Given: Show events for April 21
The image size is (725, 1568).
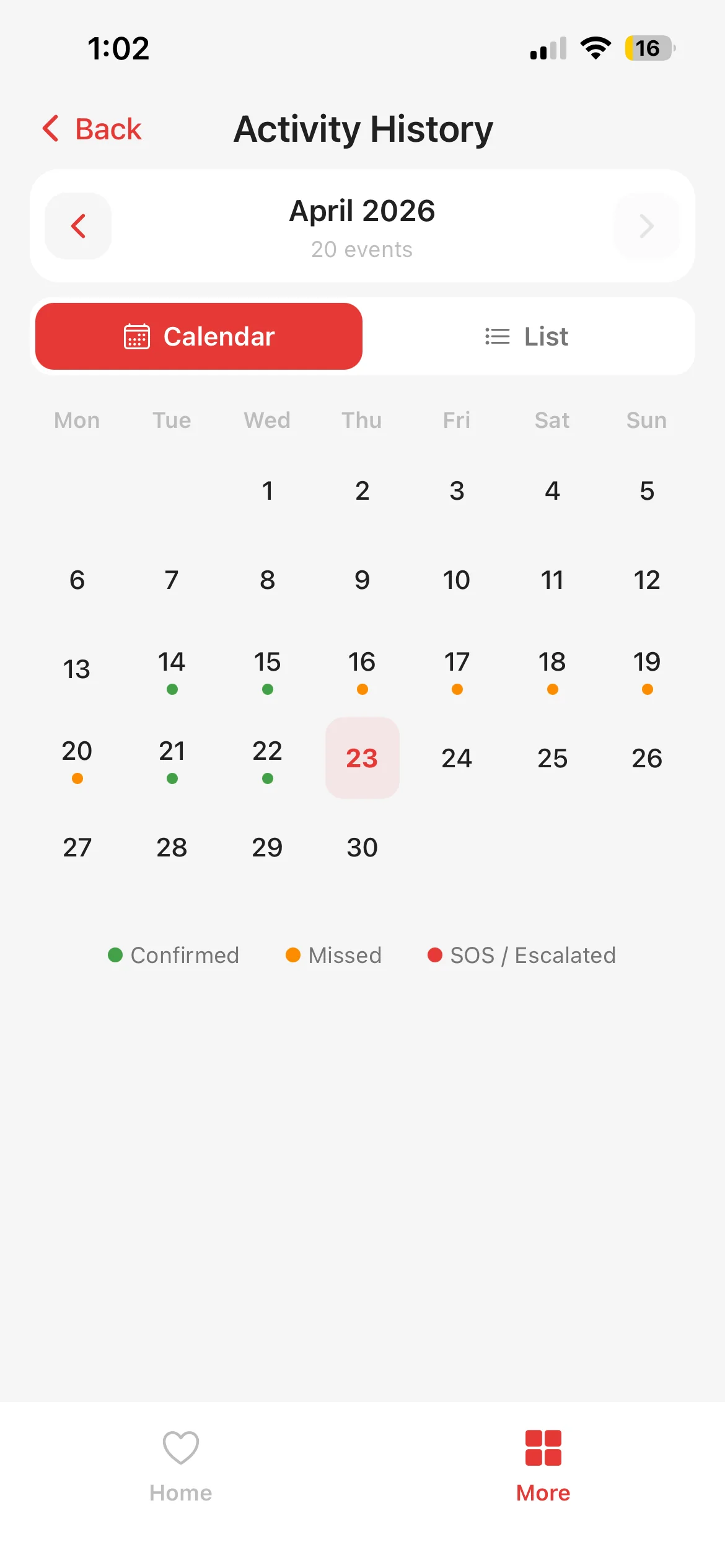Looking at the screenshot, I should [x=172, y=758].
